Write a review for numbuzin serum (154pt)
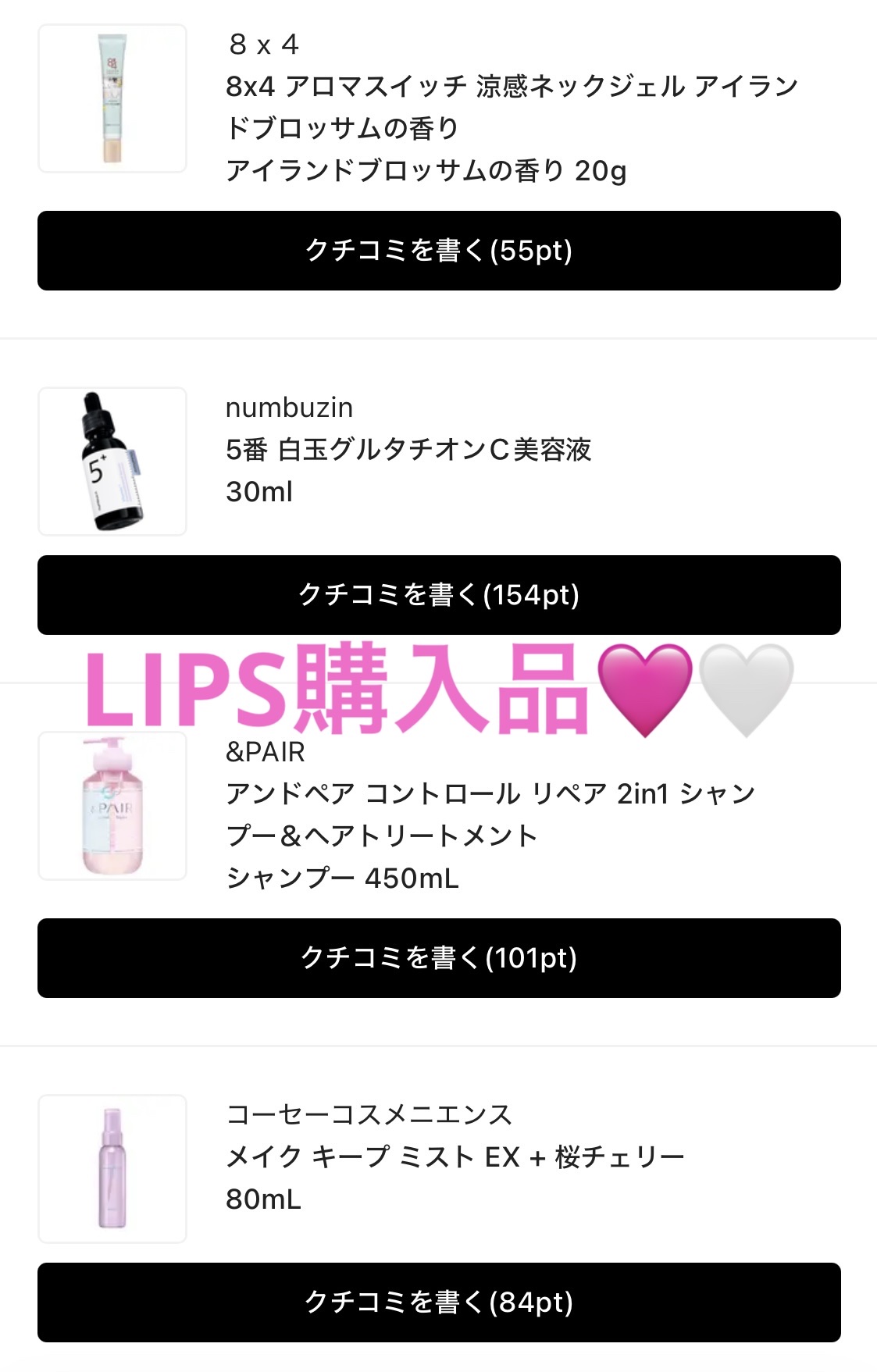Screen dimensions: 877x1372 (439, 595)
